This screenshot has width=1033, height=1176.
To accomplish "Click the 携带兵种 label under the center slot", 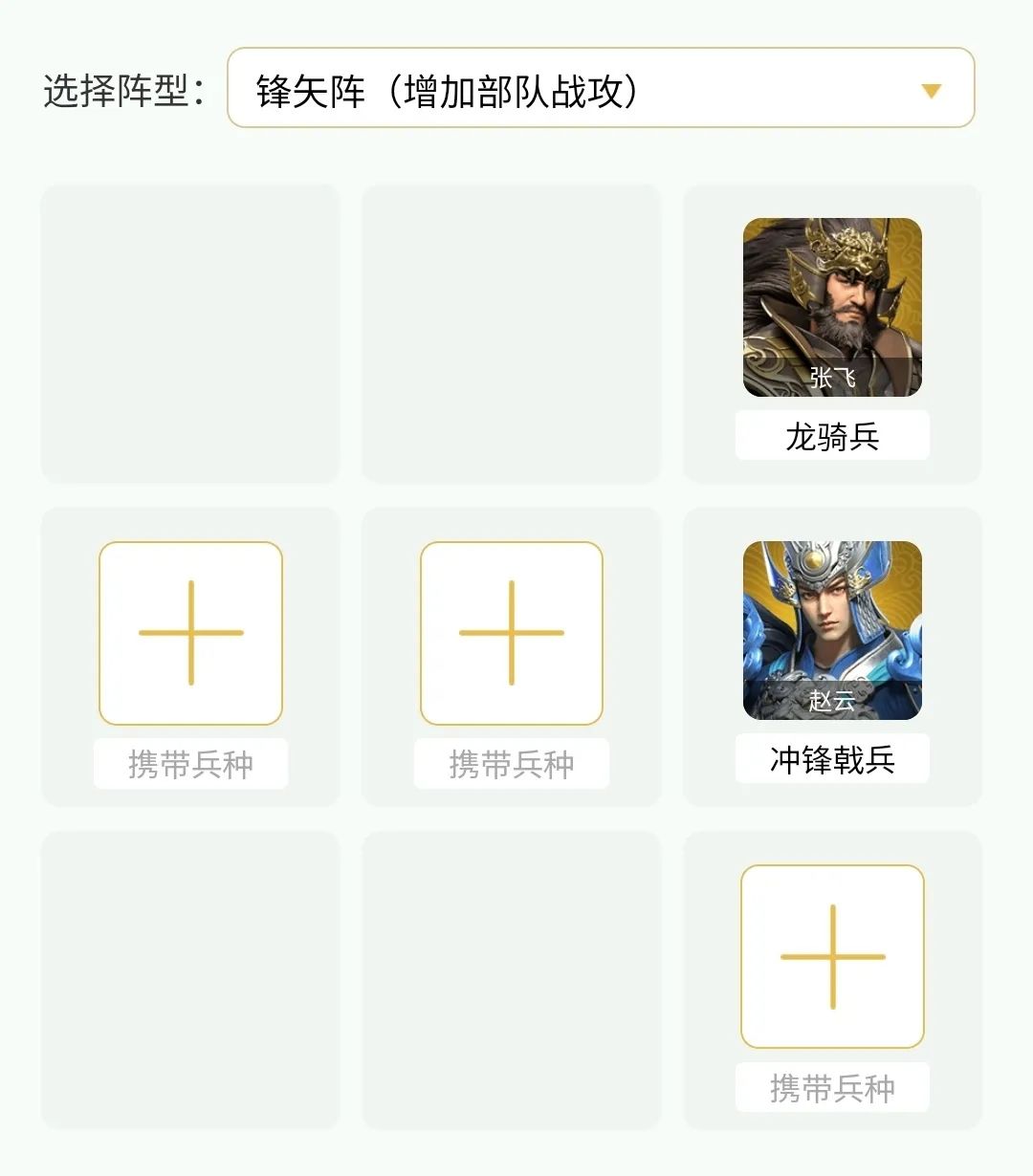I will (x=511, y=763).
